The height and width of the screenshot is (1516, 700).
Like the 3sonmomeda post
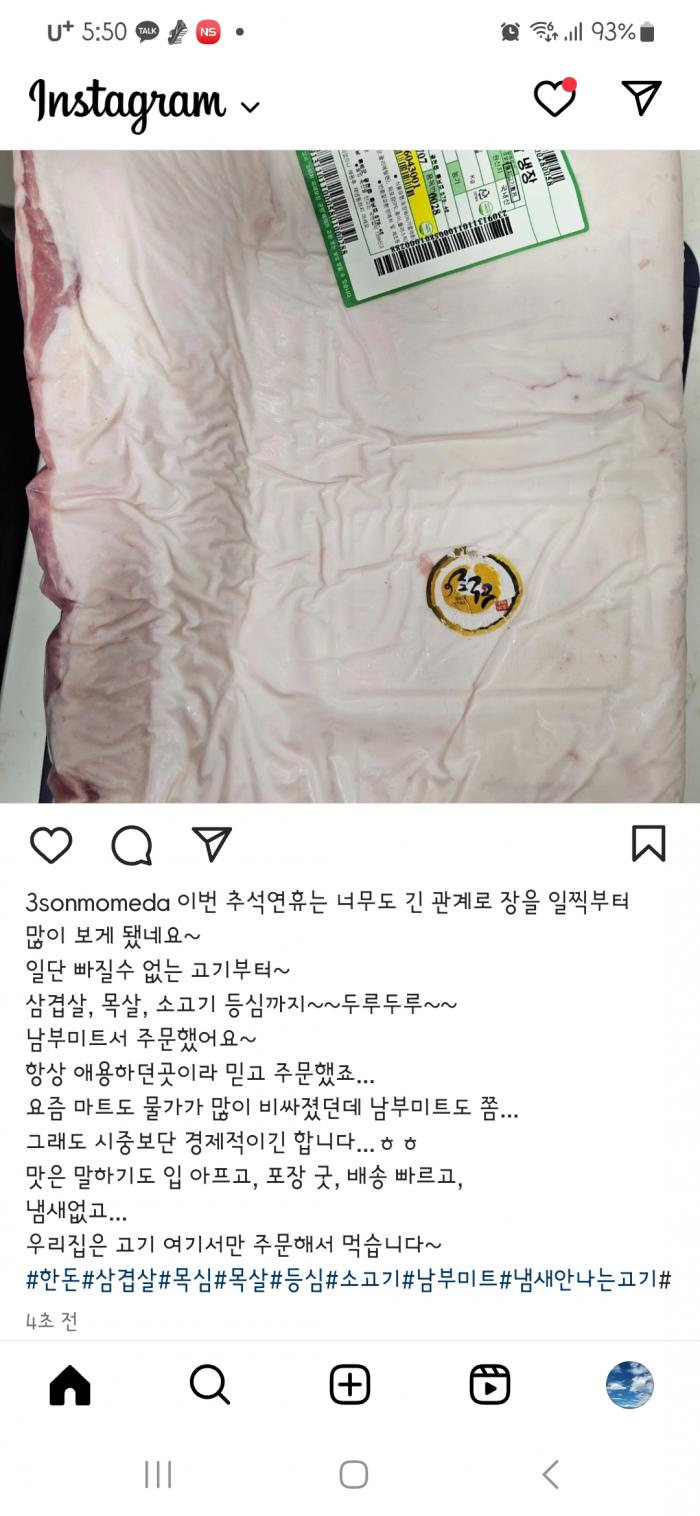pos(51,845)
